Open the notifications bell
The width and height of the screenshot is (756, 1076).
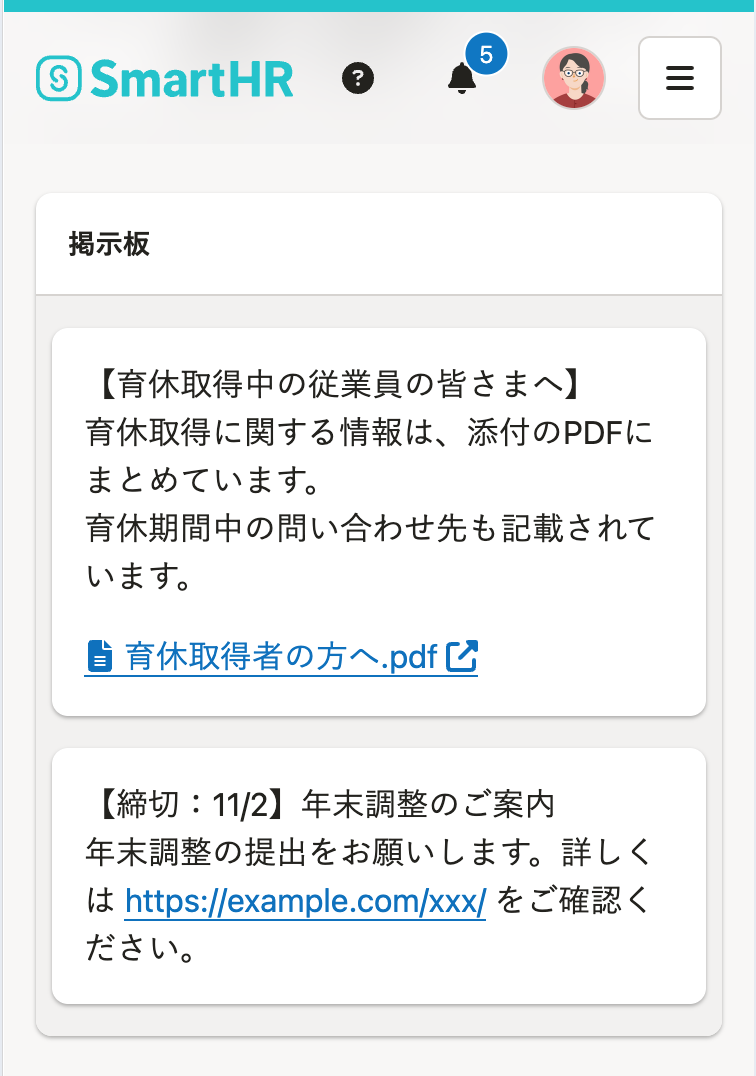coord(462,78)
